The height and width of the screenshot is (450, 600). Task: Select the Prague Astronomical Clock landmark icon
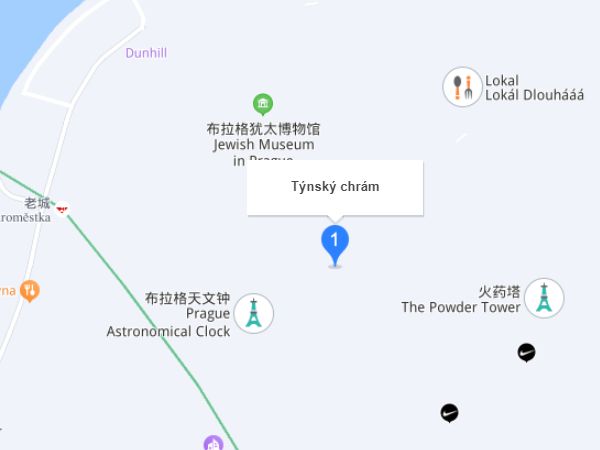(x=254, y=313)
